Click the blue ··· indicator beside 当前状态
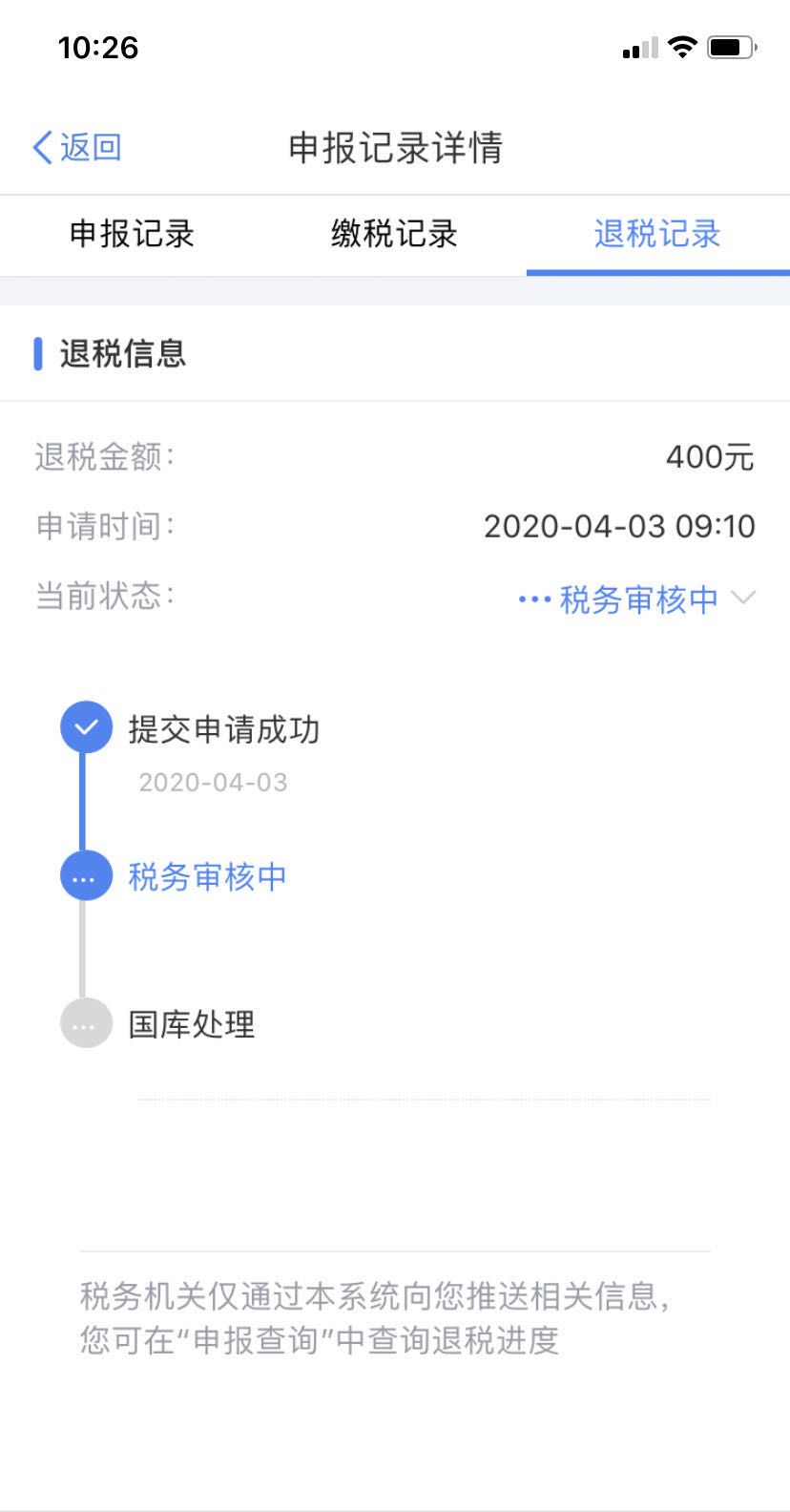The width and height of the screenshot is (790, 1512). coord(536,598)
